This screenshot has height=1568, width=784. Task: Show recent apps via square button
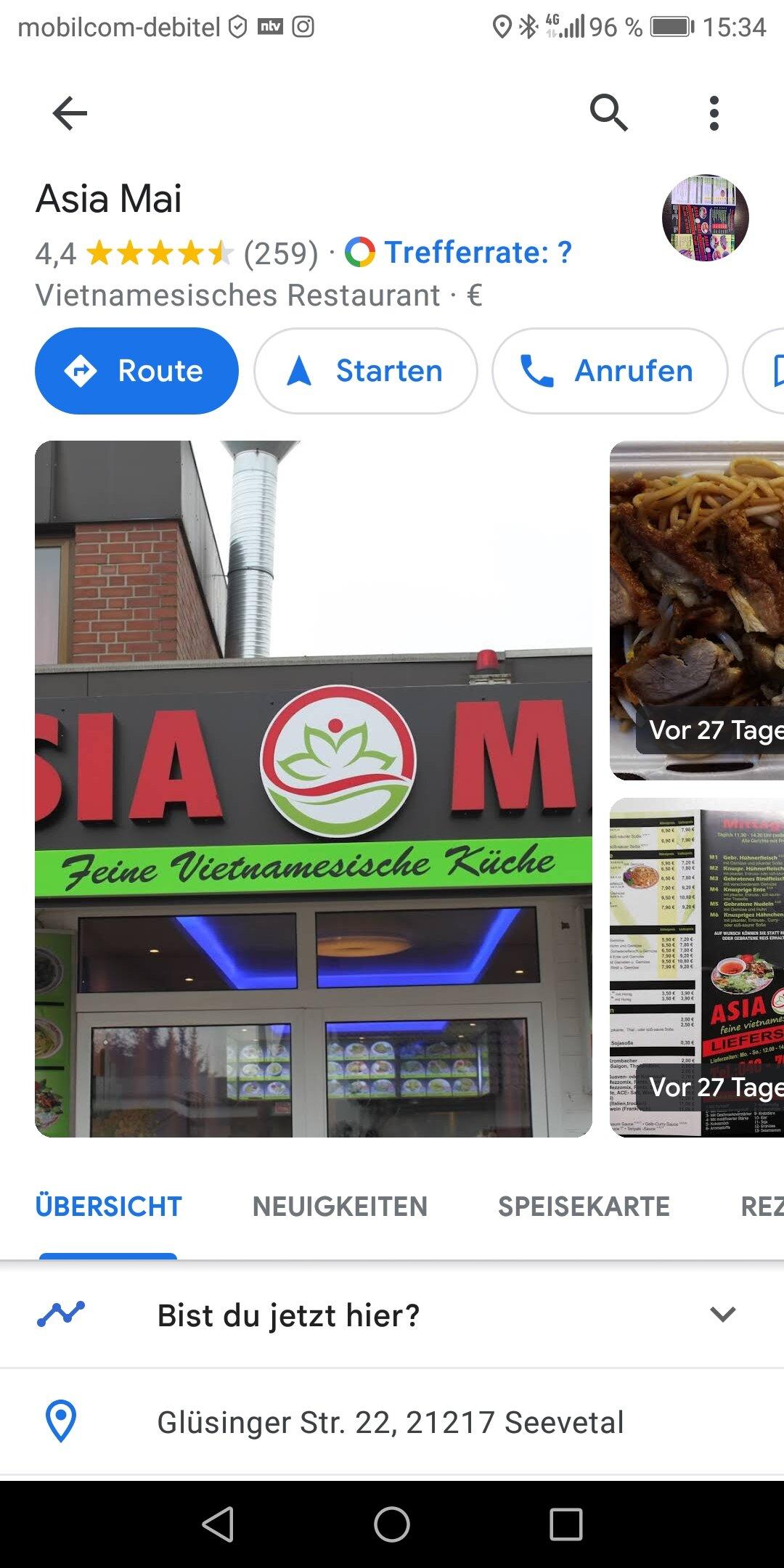(566, 1524)
